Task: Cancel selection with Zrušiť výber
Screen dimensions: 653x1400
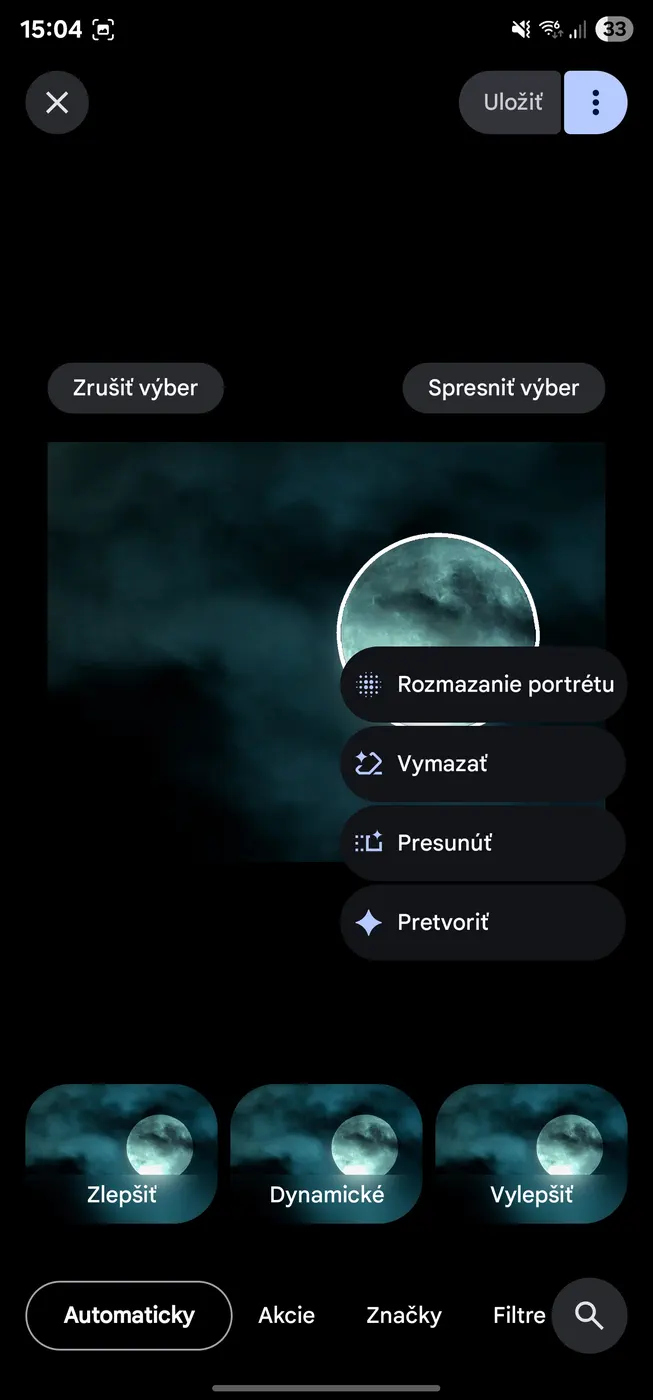Action: [x=135, y=388]
